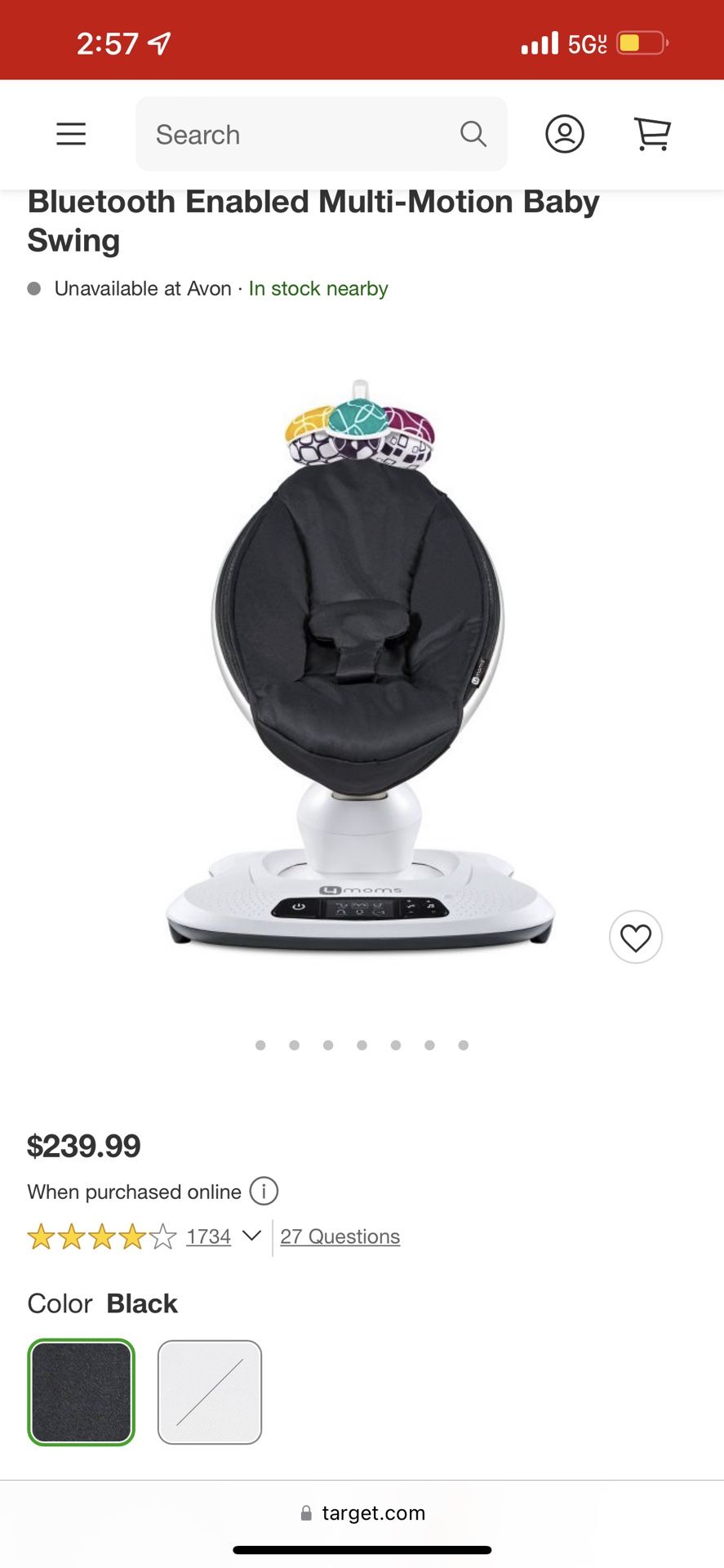Image resolution: width=724 pixels, height=1568 pixels.
Task: Show info about When purchased online
Action: point(264,1192)
